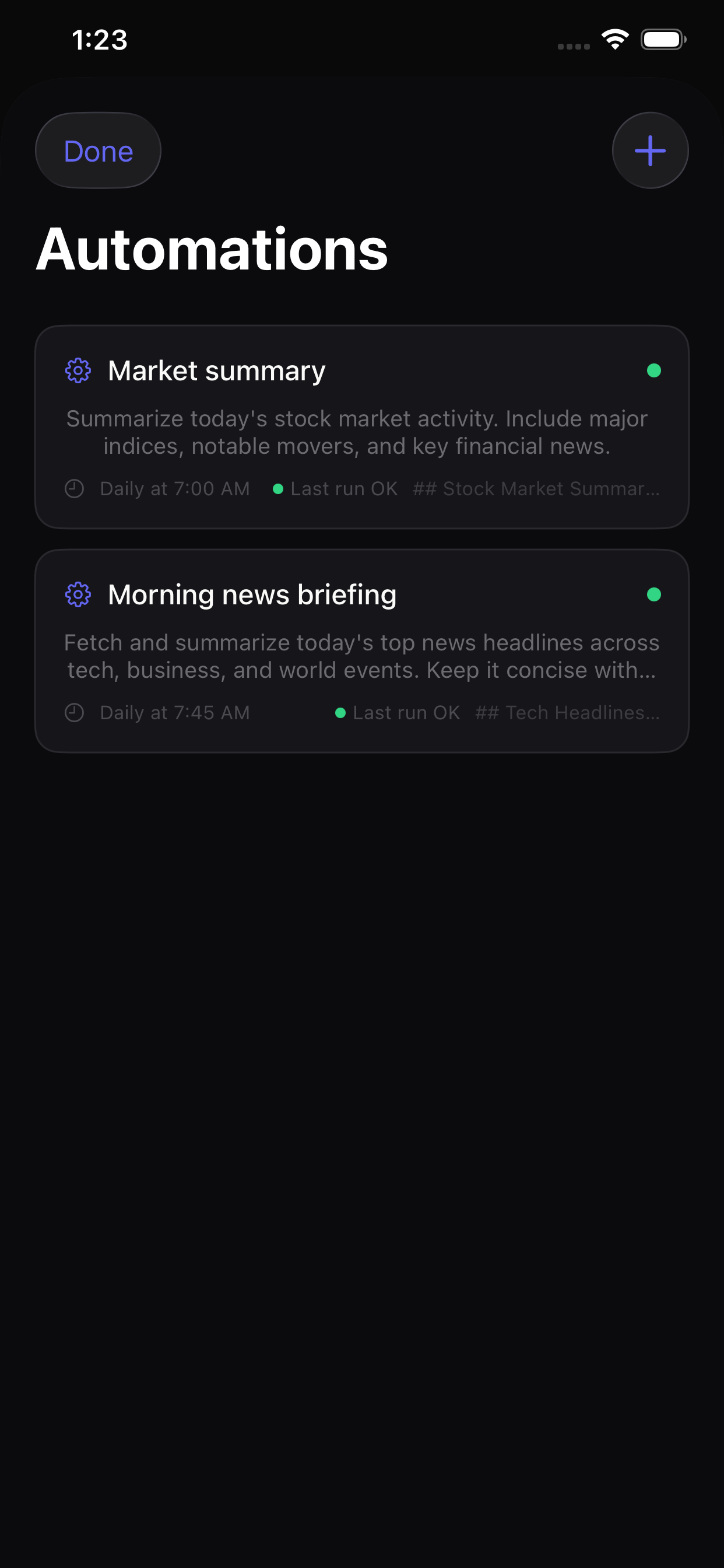The height and width of the screenshot is (1568, 724).
Task: Tap Done to close Automations
Action: pyautogui.click(x=98, y=150)
